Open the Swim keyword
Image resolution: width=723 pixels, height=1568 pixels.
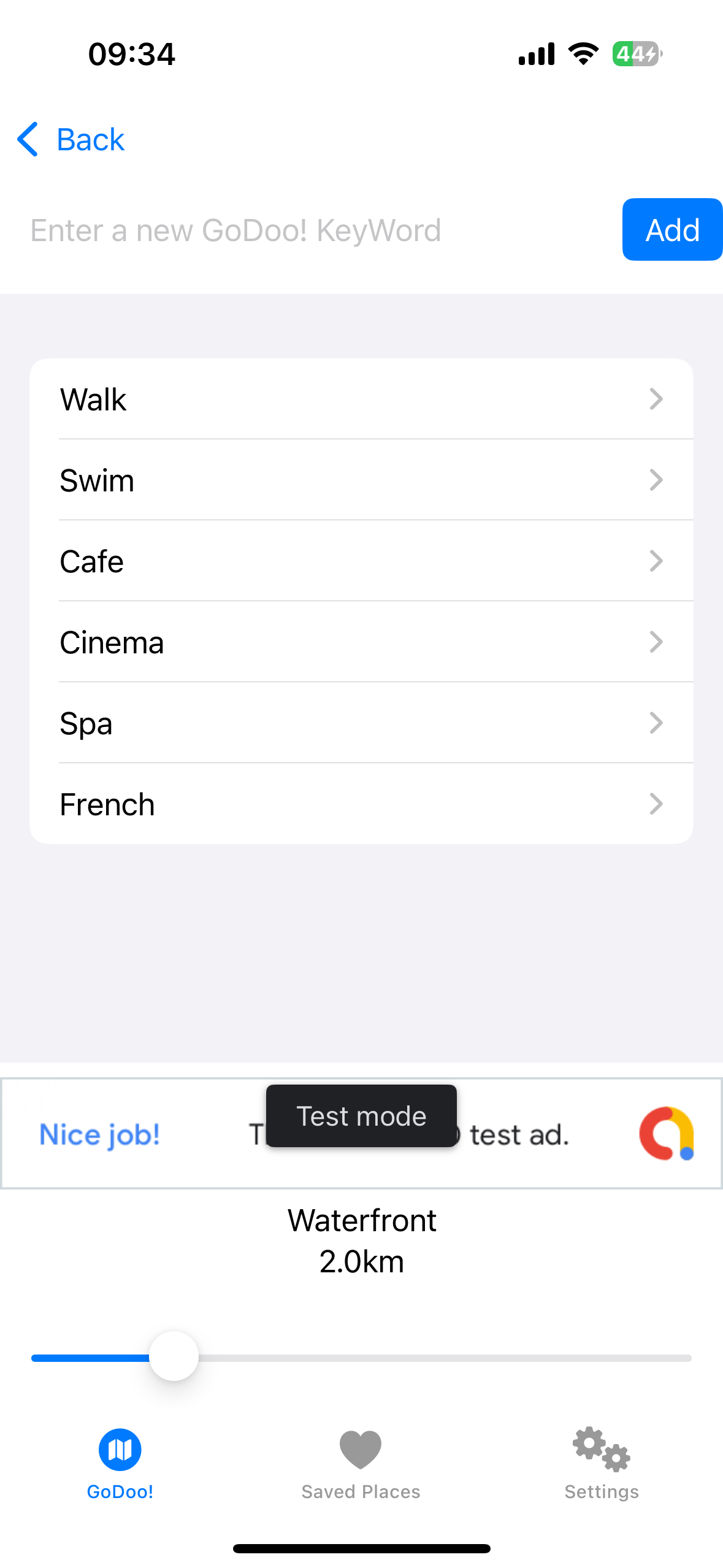pyautogui.click(x=361, y=480)
